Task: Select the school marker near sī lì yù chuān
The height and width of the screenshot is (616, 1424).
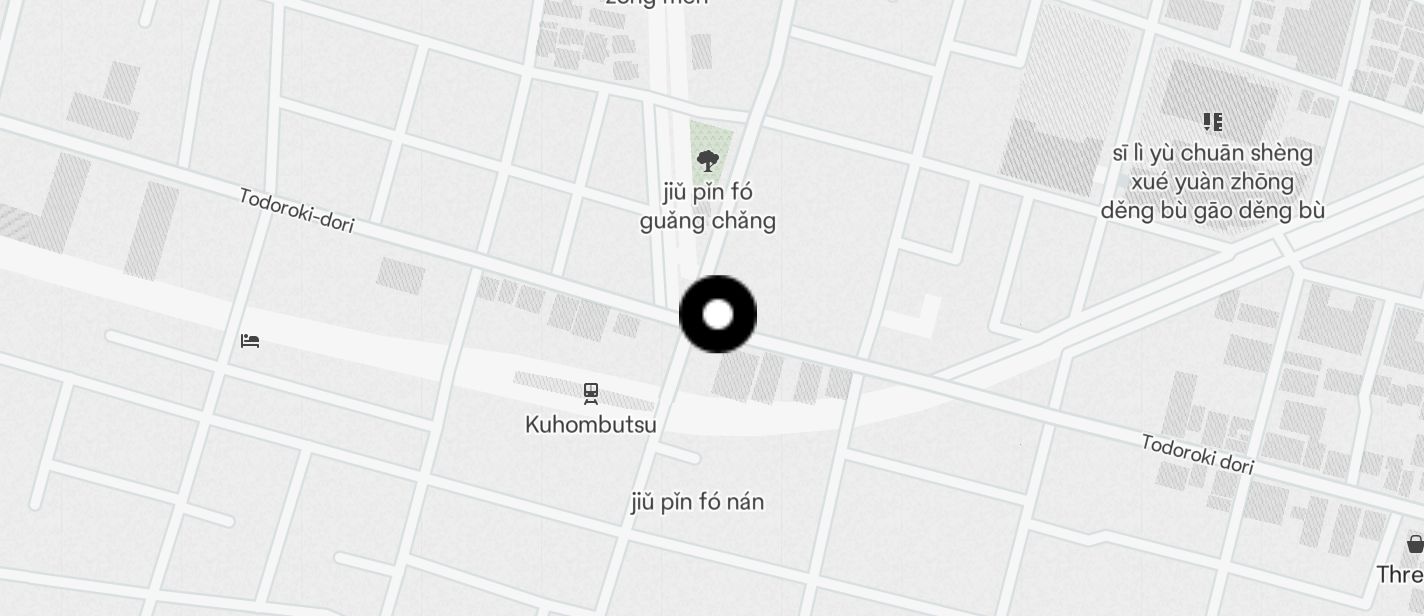Action: 1213,122
